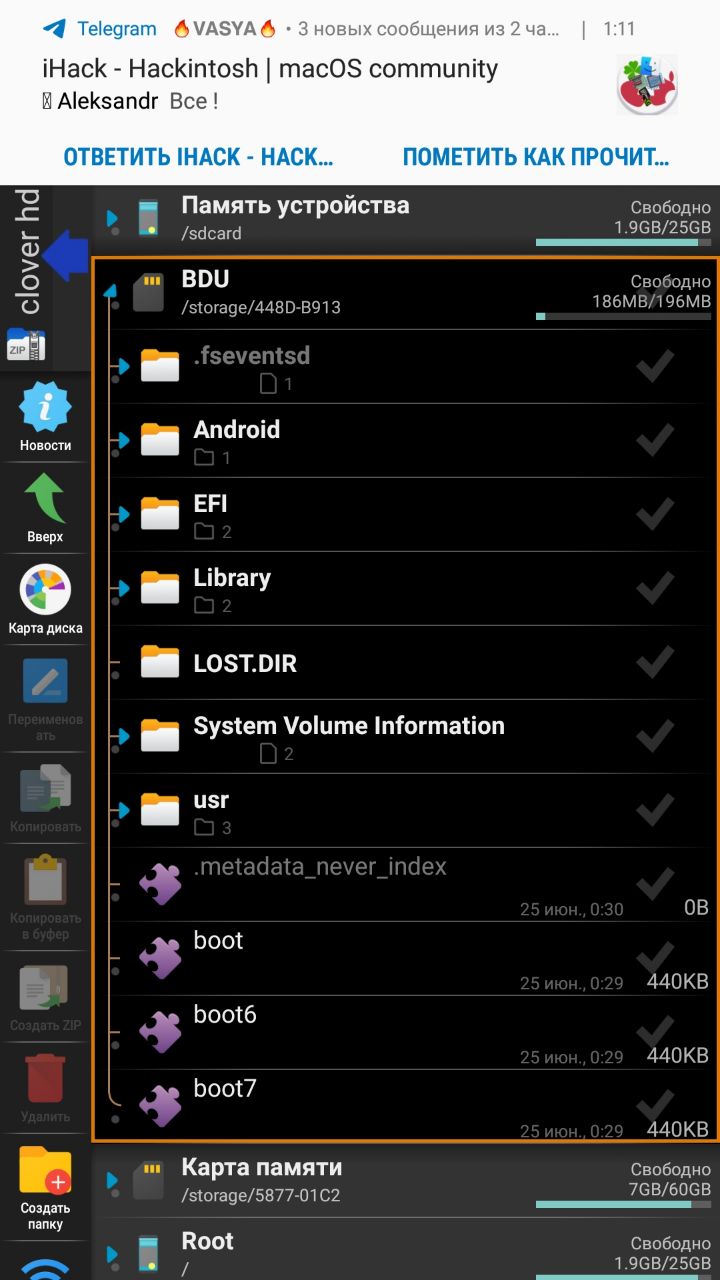The image size is (720, 1280).
Task: Expand the Library folder arrow
Action: (122, 589)
